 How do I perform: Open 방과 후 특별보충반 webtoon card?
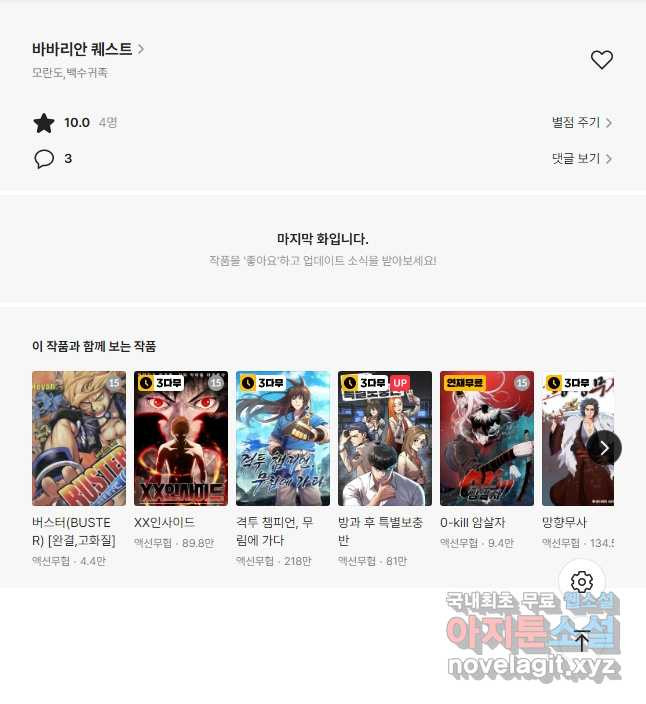coord(385,439)
